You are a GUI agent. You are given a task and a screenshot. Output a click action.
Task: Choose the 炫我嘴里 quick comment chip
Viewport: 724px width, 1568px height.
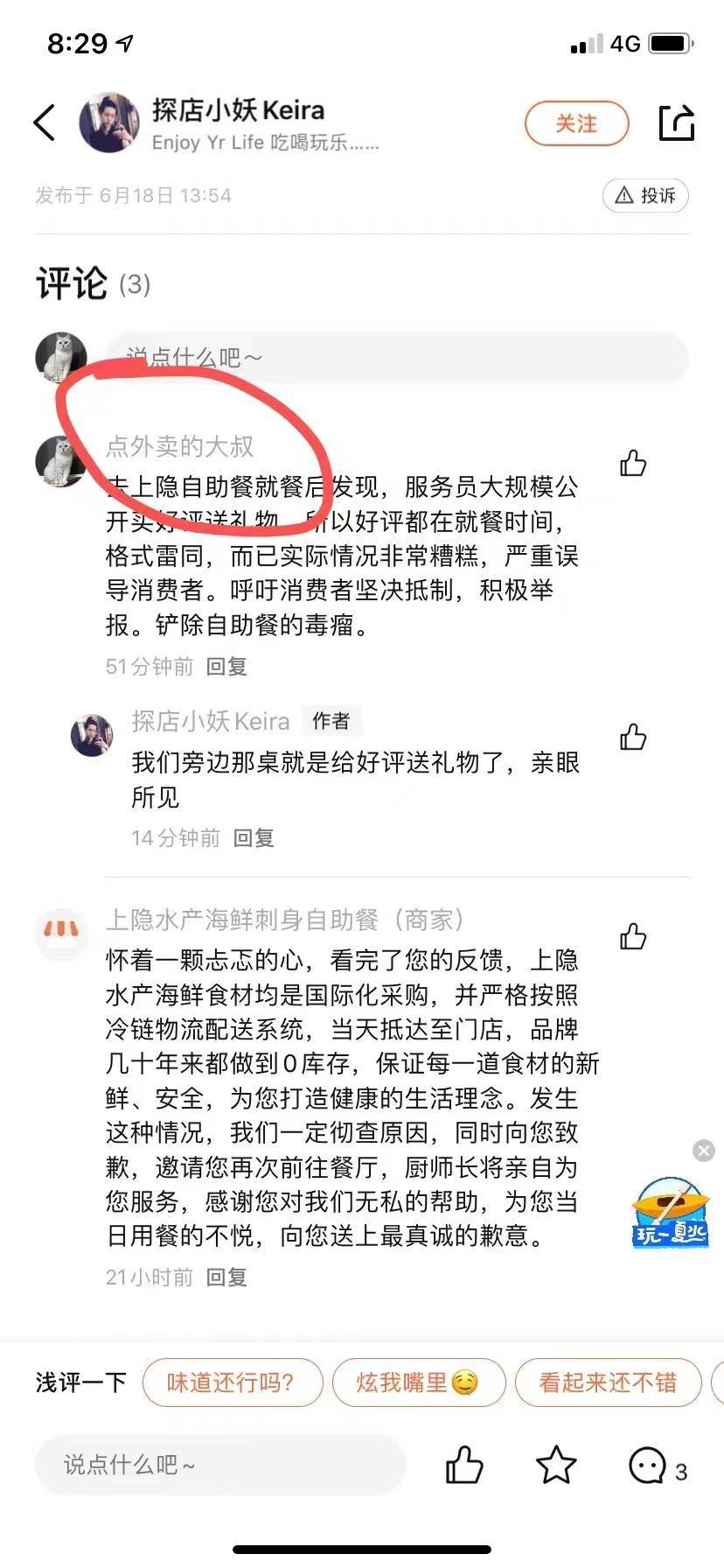(418, 1382)
